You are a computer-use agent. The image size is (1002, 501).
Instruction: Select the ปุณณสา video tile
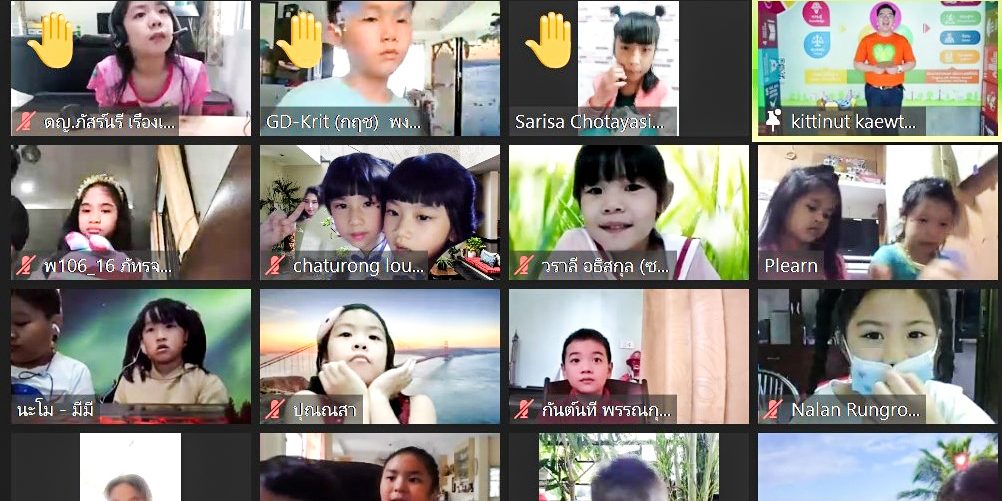(x=380, y=356)
